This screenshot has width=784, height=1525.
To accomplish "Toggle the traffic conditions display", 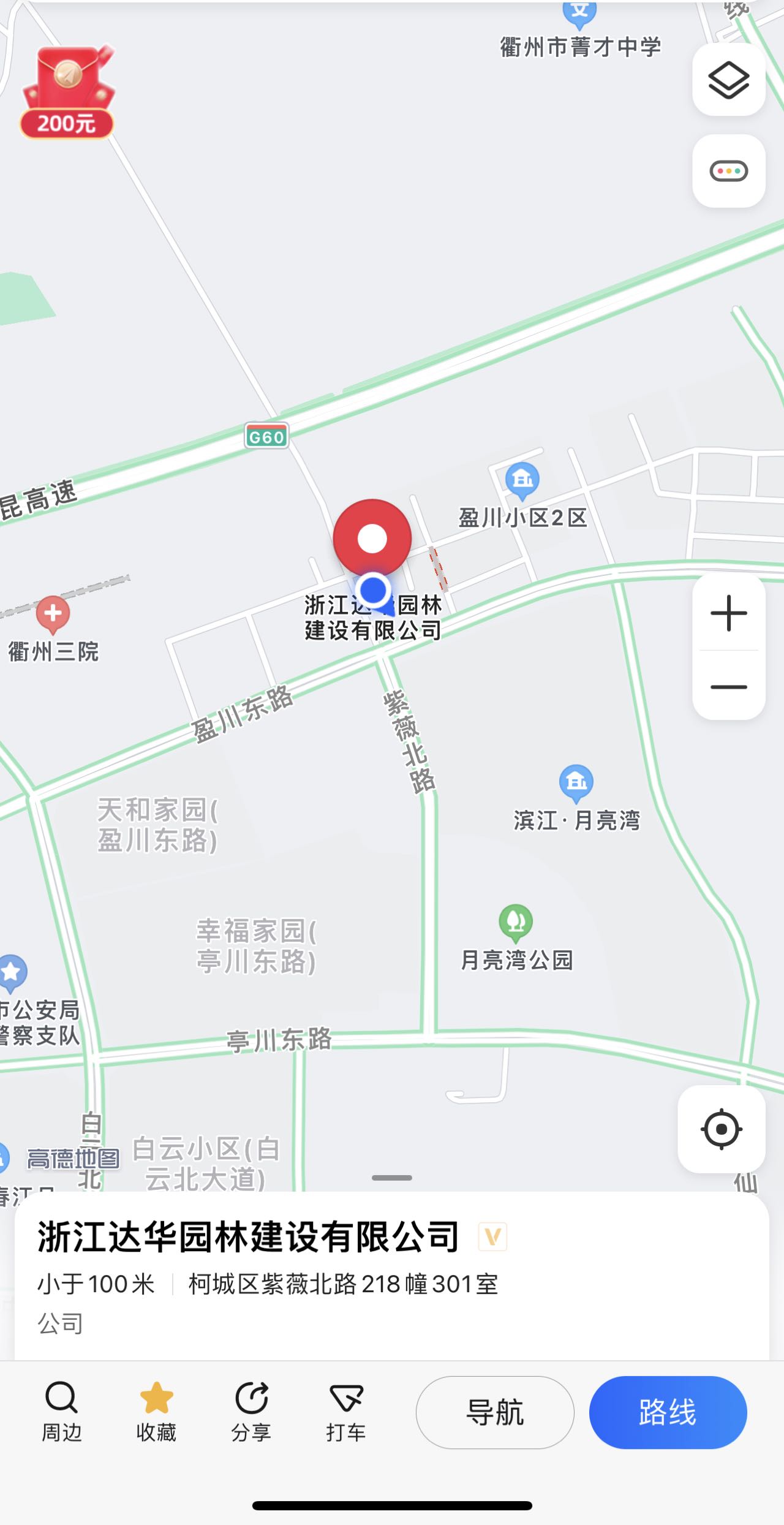I will point(729,171).
